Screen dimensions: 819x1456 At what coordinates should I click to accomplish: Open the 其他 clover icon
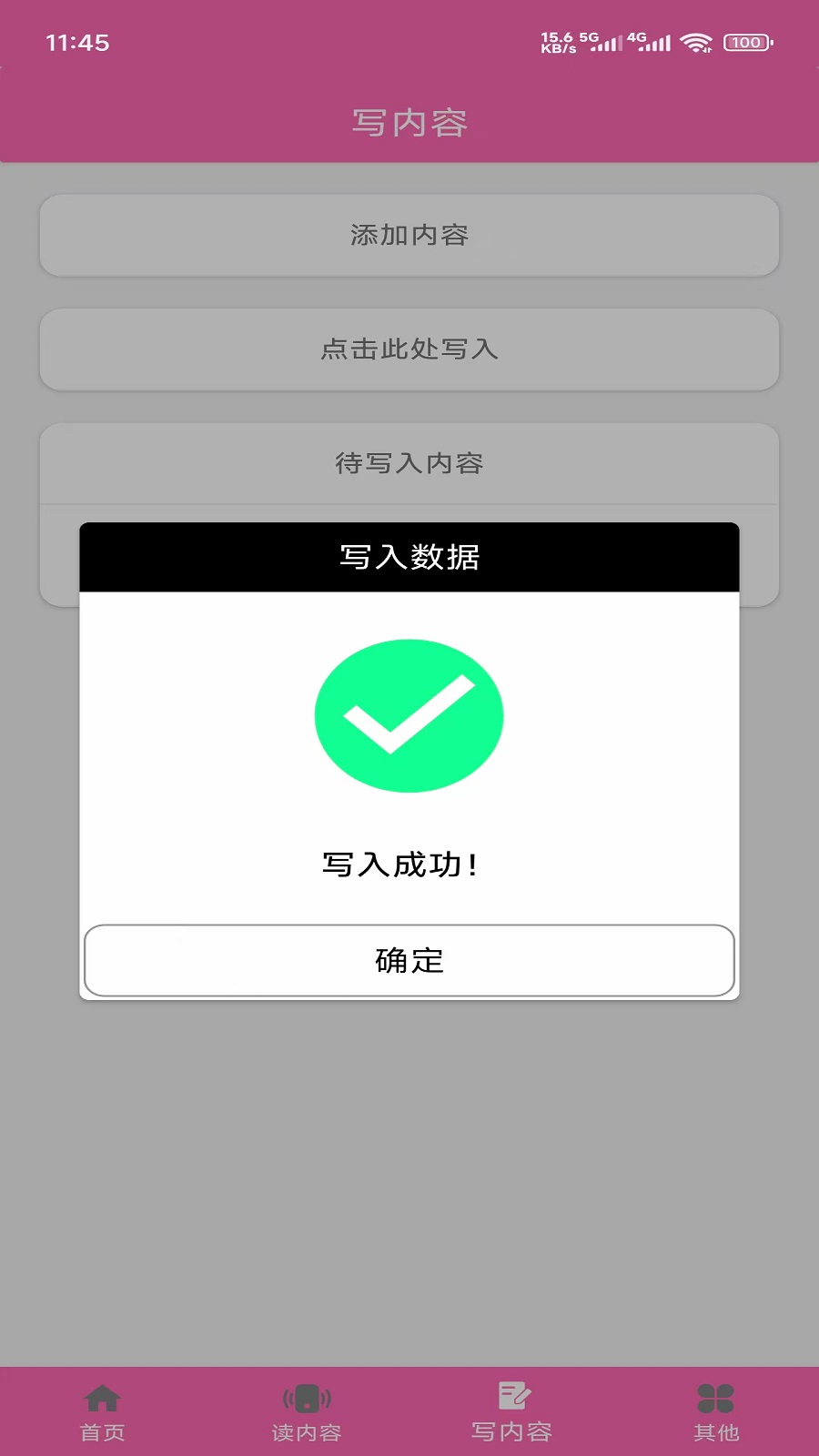717,1394
